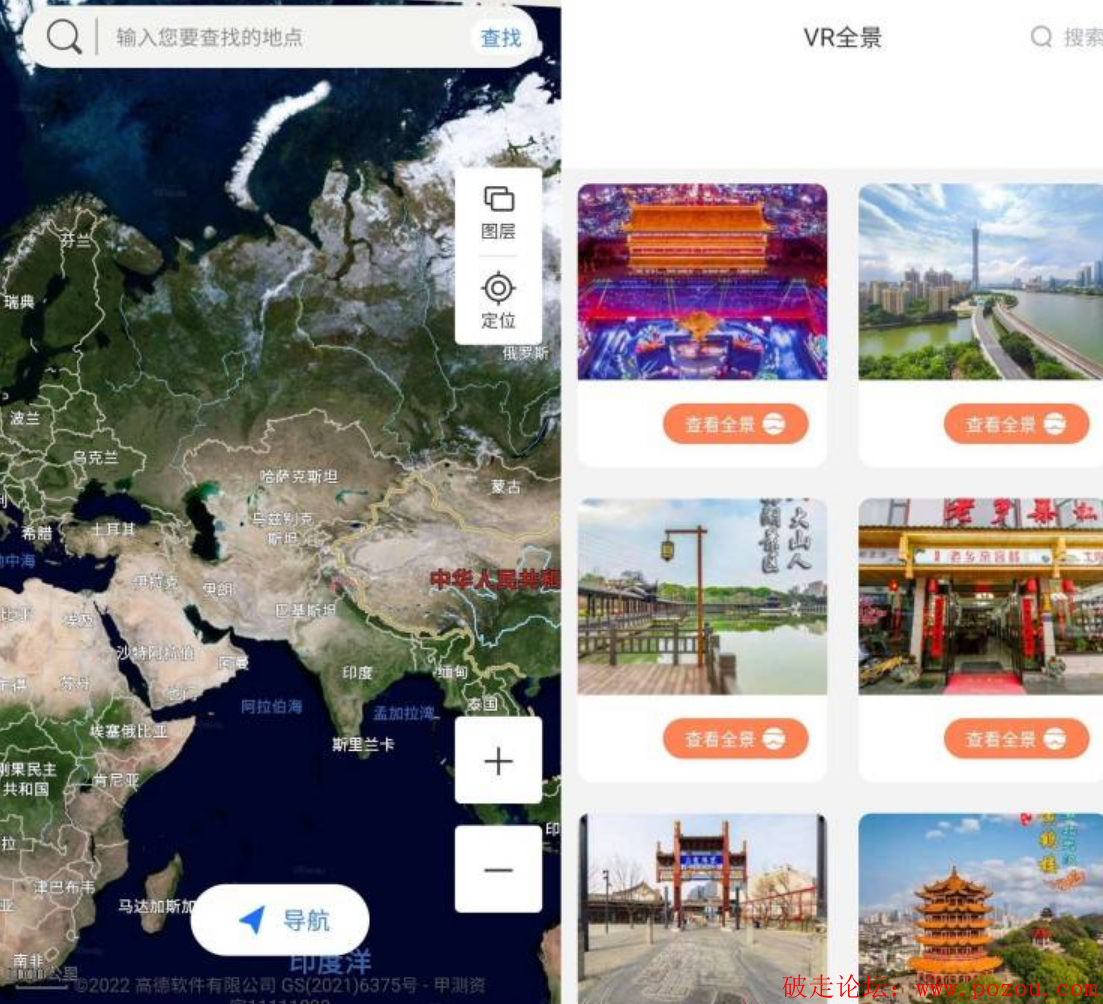The image size is (1103, 1004).
Task: Tap the 查找 button
Action: click(x=501, y=38)
